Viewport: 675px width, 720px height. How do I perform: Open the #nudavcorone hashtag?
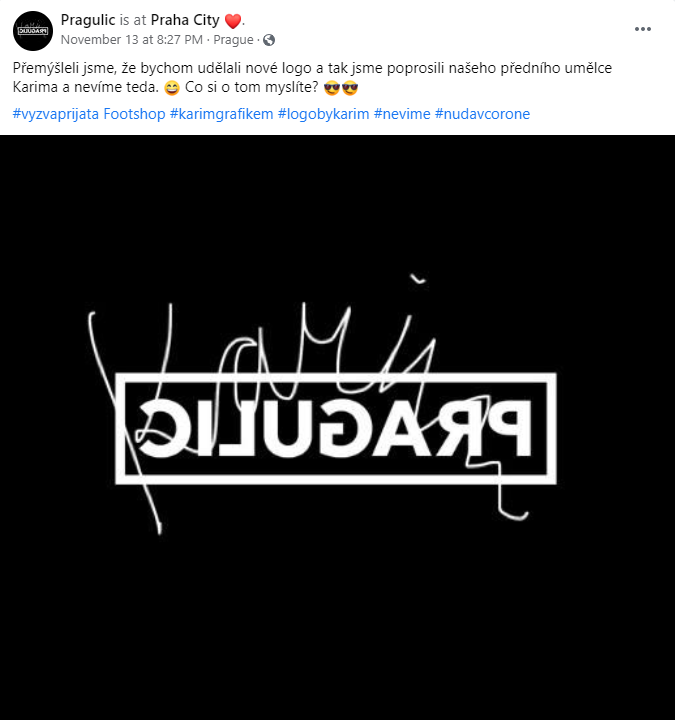coord(483,114)
